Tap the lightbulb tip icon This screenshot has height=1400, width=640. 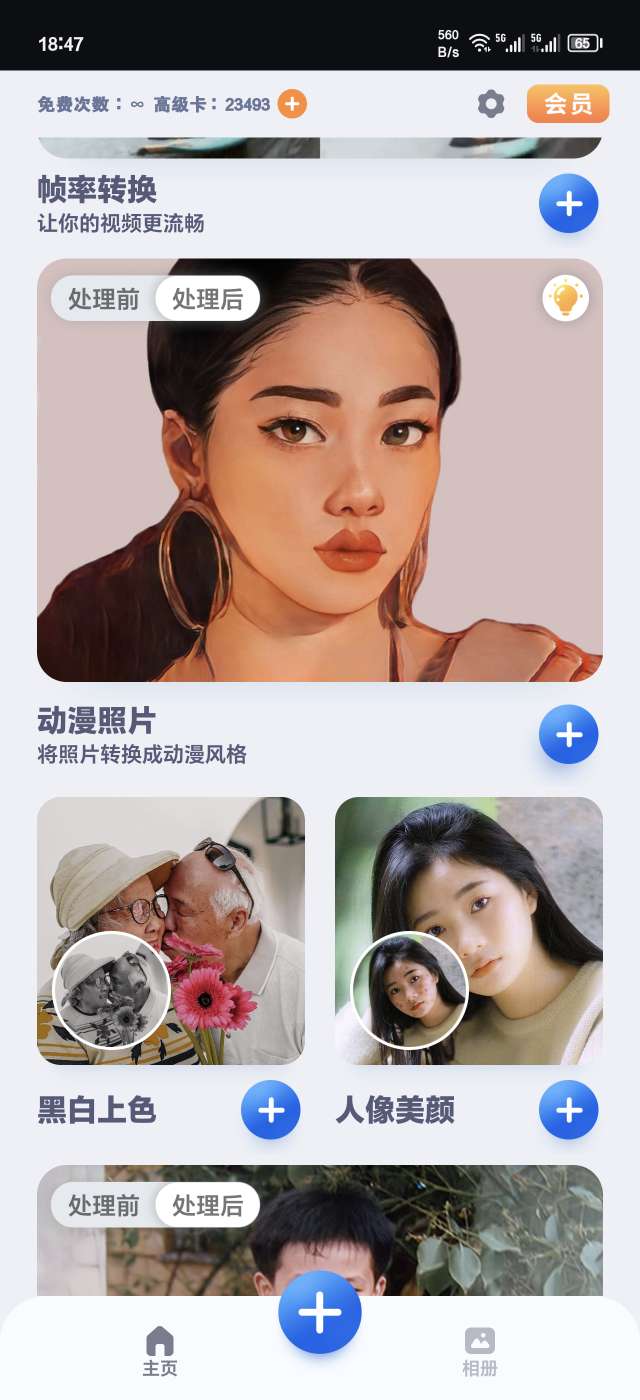(566, 298)
